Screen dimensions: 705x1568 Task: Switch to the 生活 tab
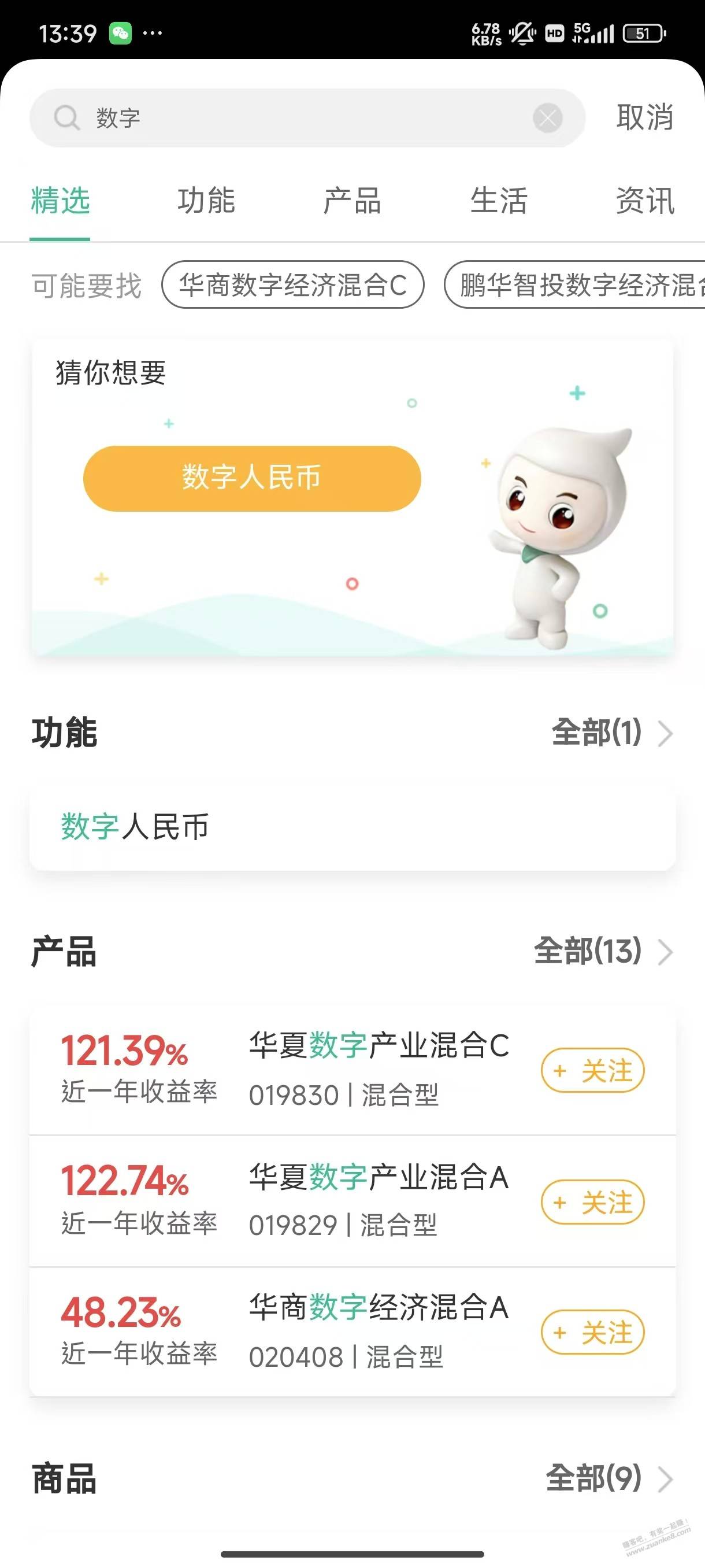tap(499, 201)
